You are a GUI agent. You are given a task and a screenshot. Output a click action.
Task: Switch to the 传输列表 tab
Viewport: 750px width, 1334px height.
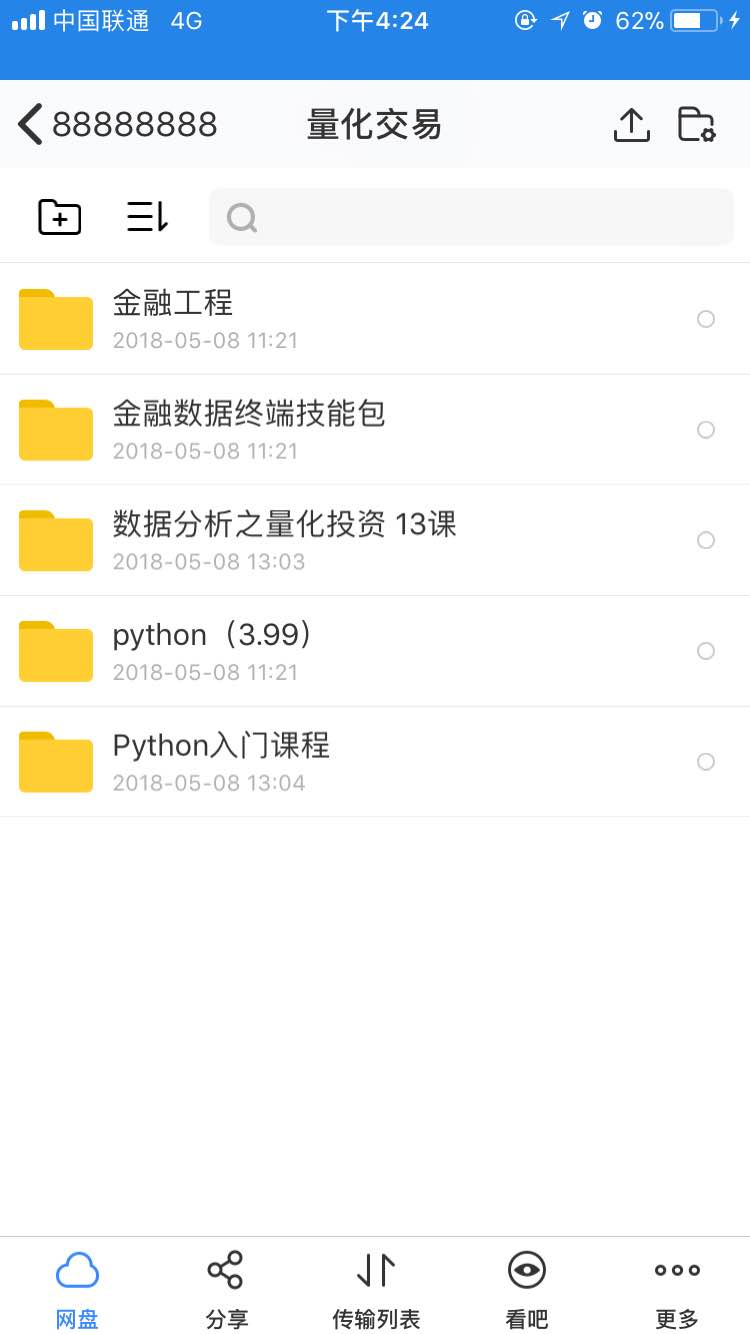tap(376, 1288)
